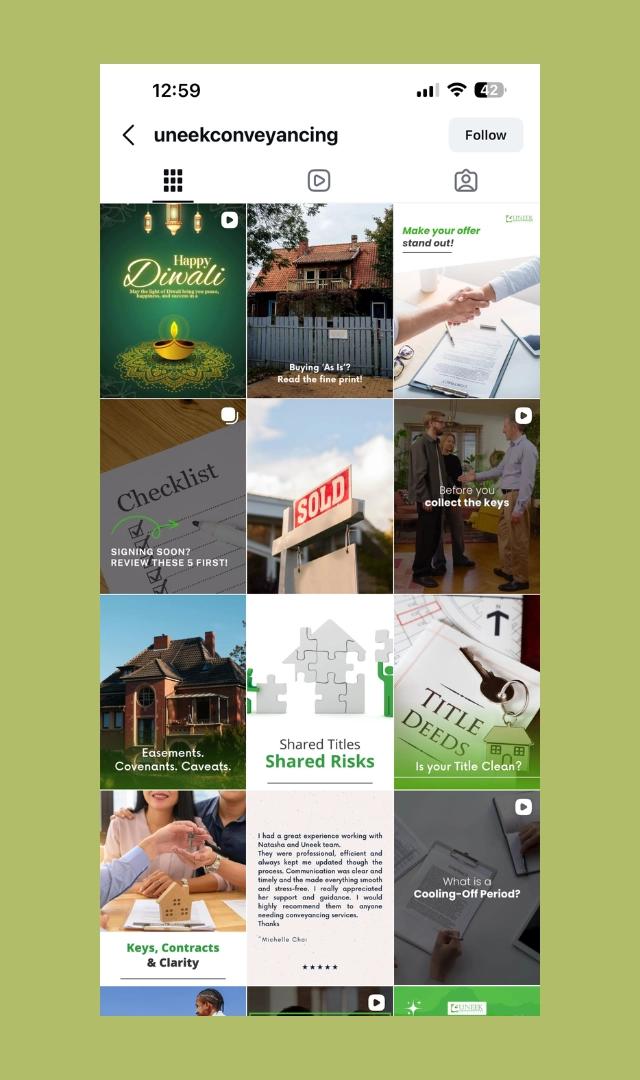Open the SOLD sign post
The width and height of the screenshot is (640, 1080).
[320, 496]
